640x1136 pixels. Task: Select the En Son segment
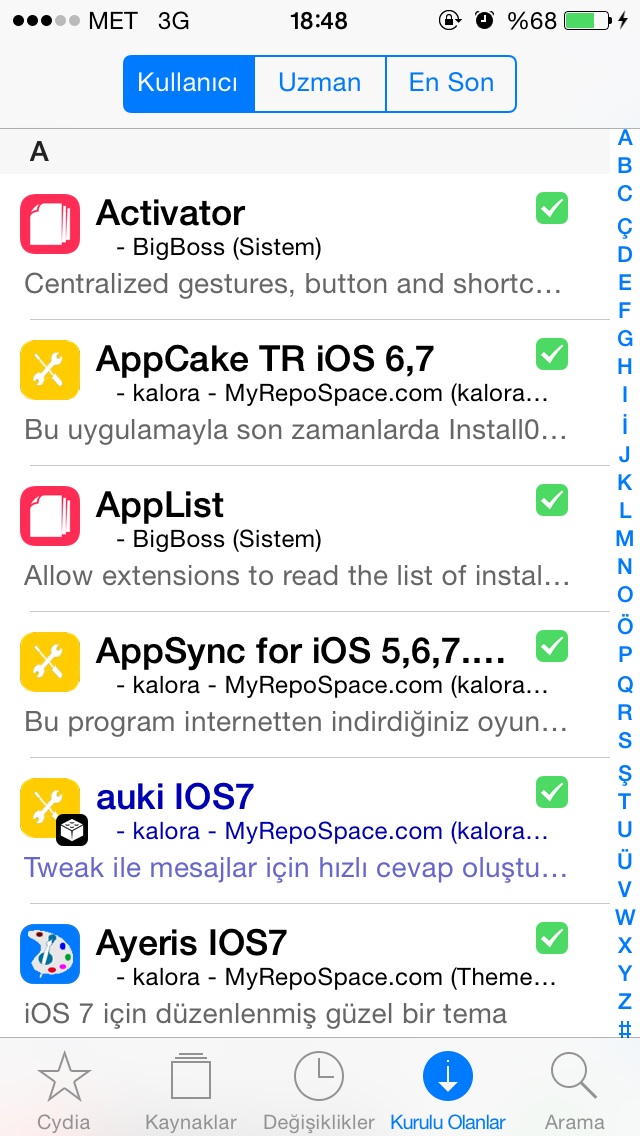(x=451, y=83)
